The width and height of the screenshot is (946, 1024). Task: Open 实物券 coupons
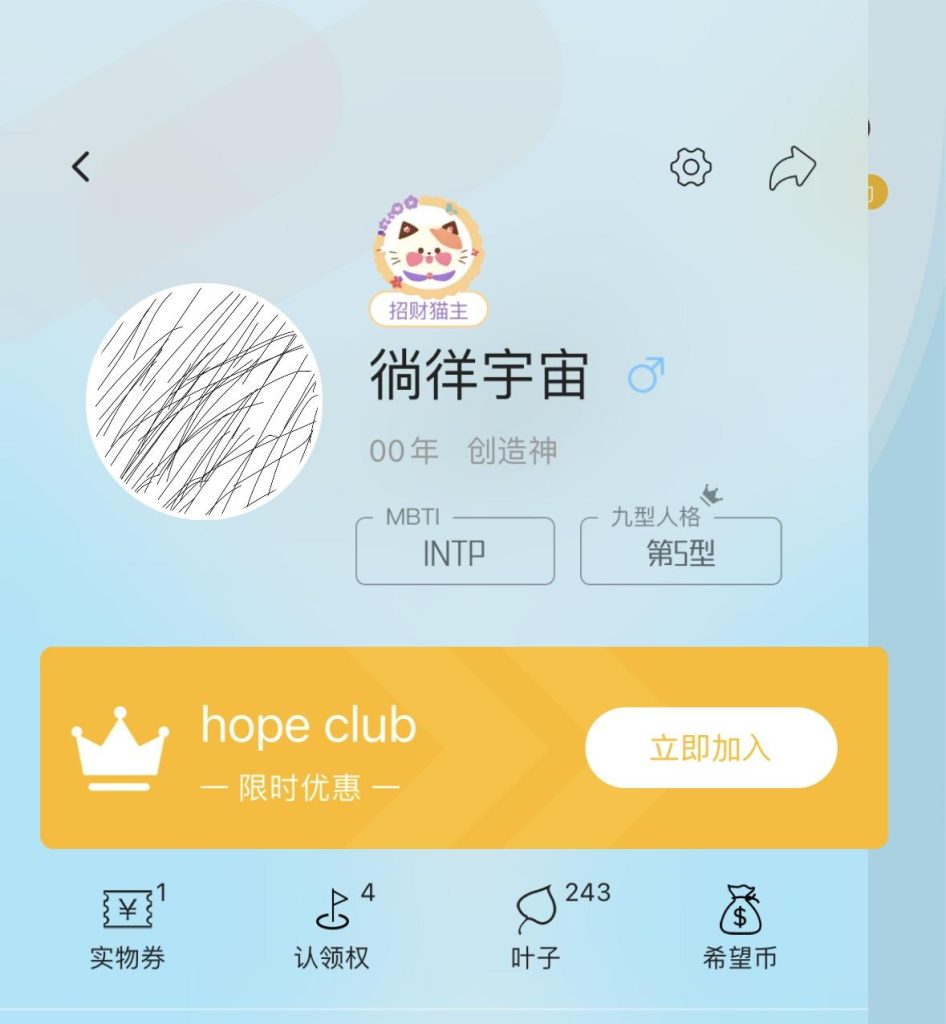(x=128, y=928)
